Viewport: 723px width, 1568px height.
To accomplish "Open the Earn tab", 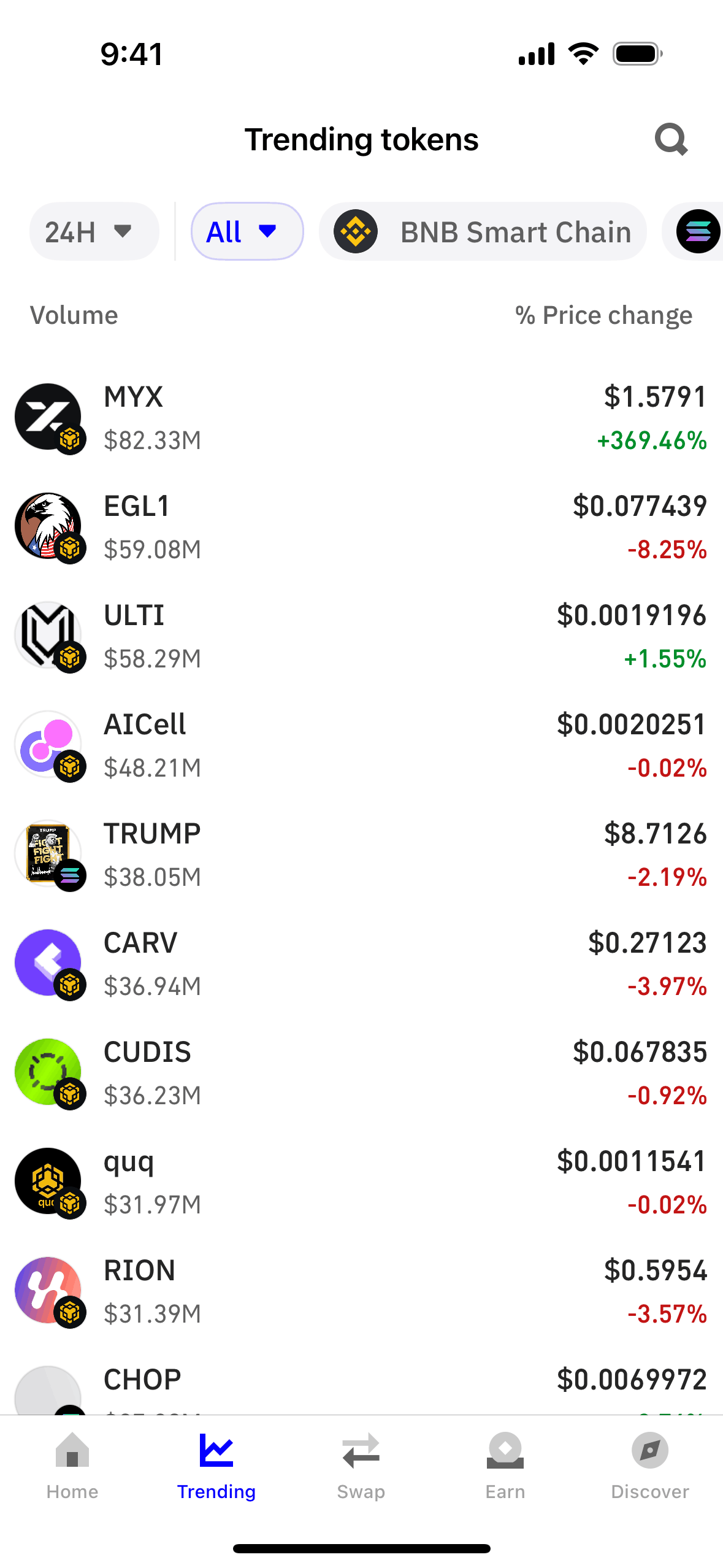I will point(505,1465).
